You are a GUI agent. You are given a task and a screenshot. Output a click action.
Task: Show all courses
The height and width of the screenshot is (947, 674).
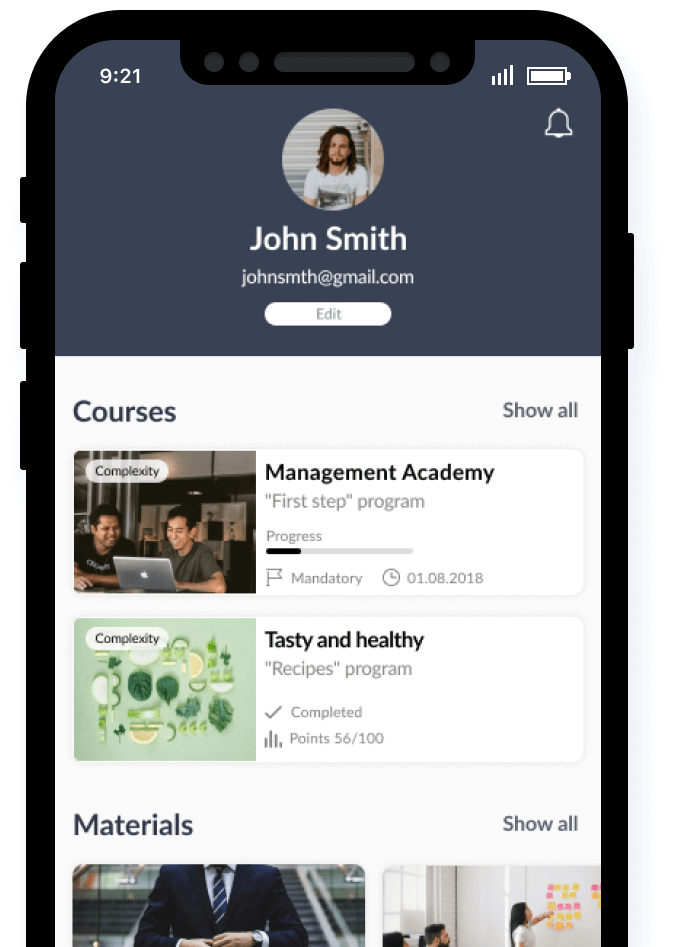[x=540, y=410]
